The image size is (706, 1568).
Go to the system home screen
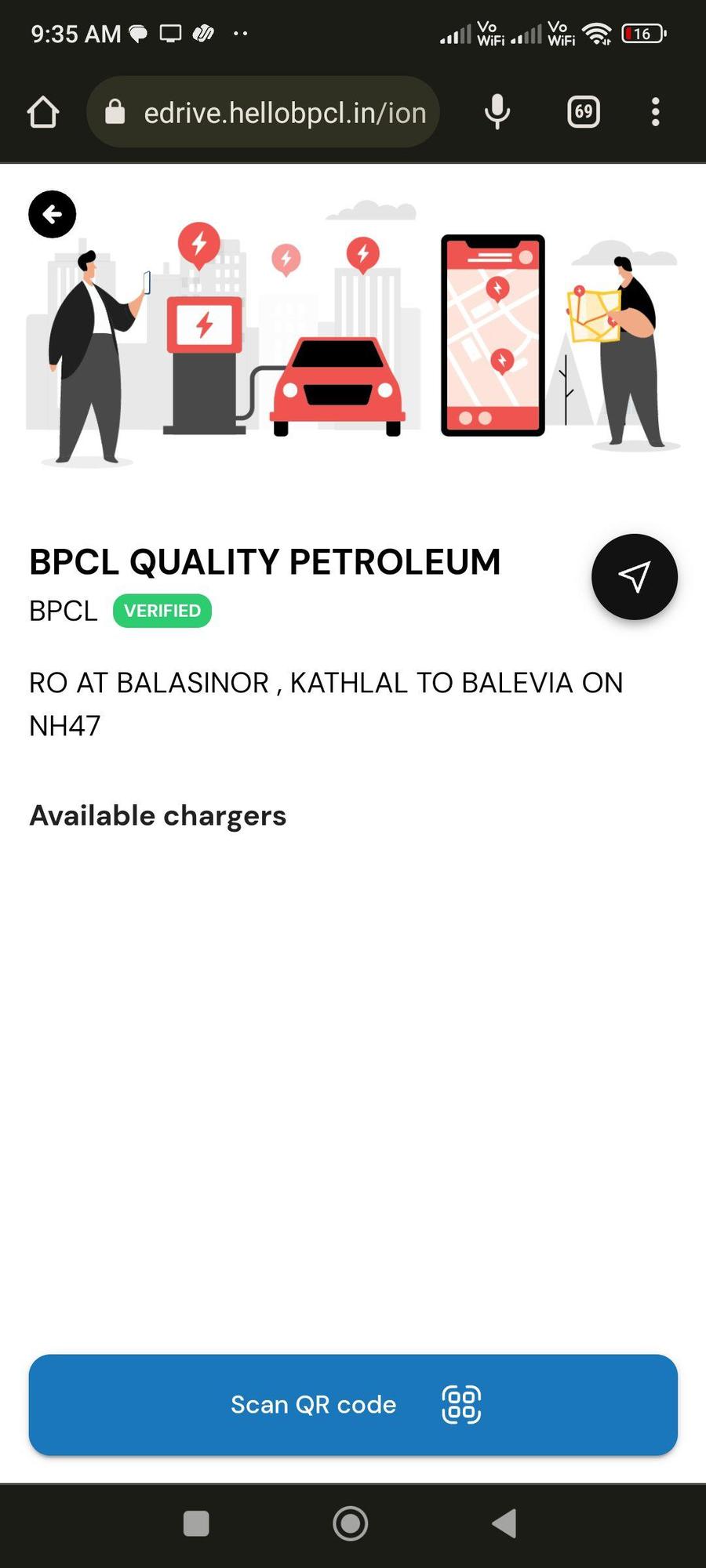[x=350, y=1523]
